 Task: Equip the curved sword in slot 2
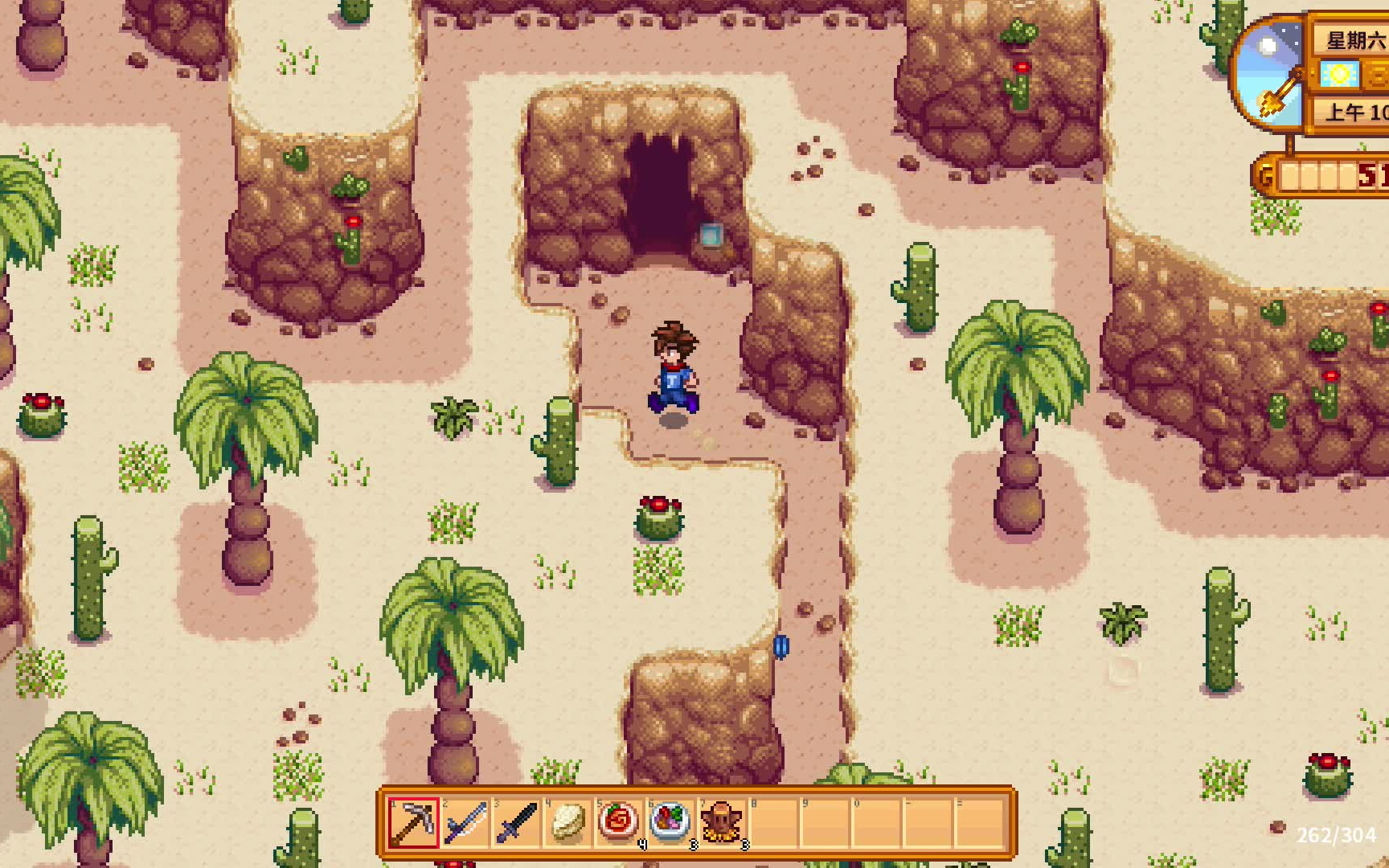[465, 822]
